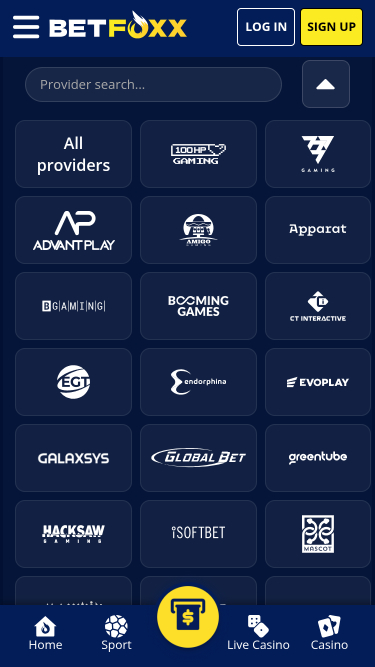Choose the 100HP Gaming provider
The width and height of the screenshot is (375, 667).
tap(199, 154)
